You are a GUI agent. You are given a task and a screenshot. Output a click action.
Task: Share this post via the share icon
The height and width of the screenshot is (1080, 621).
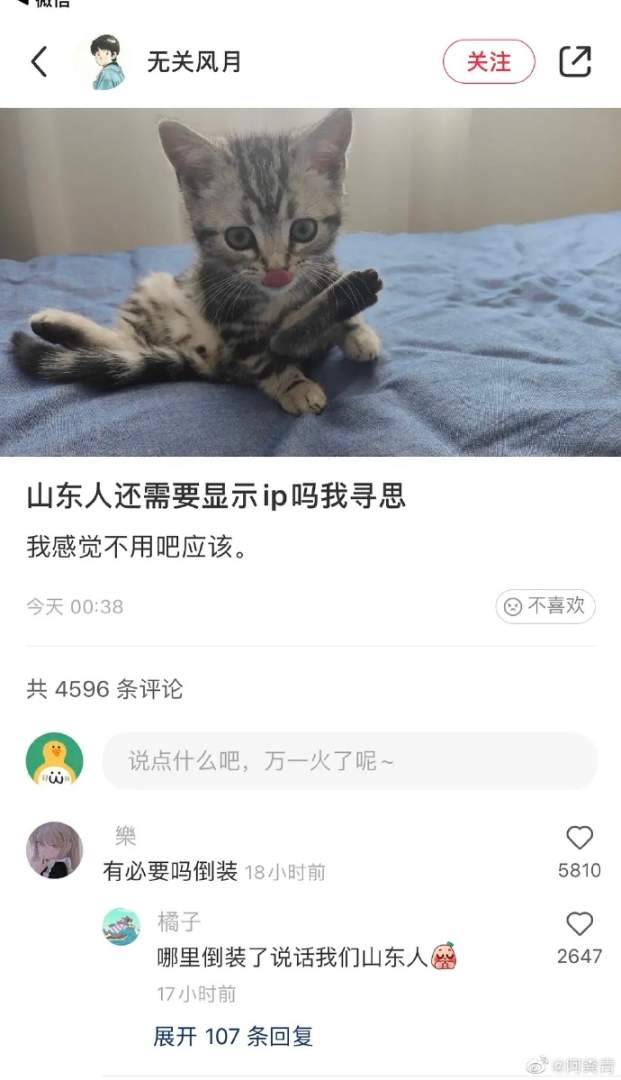coord(575,62)
